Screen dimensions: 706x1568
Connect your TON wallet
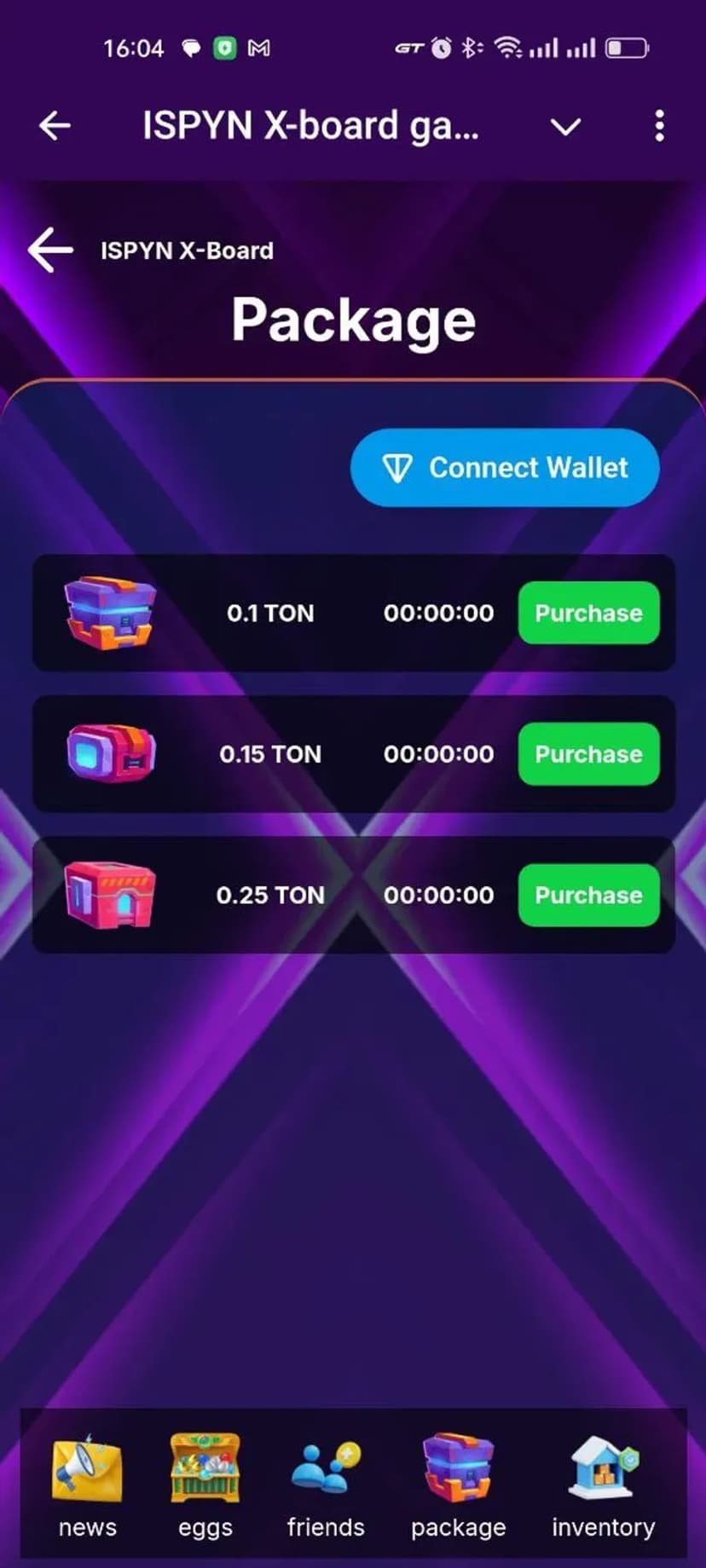[x=505, y=468]
